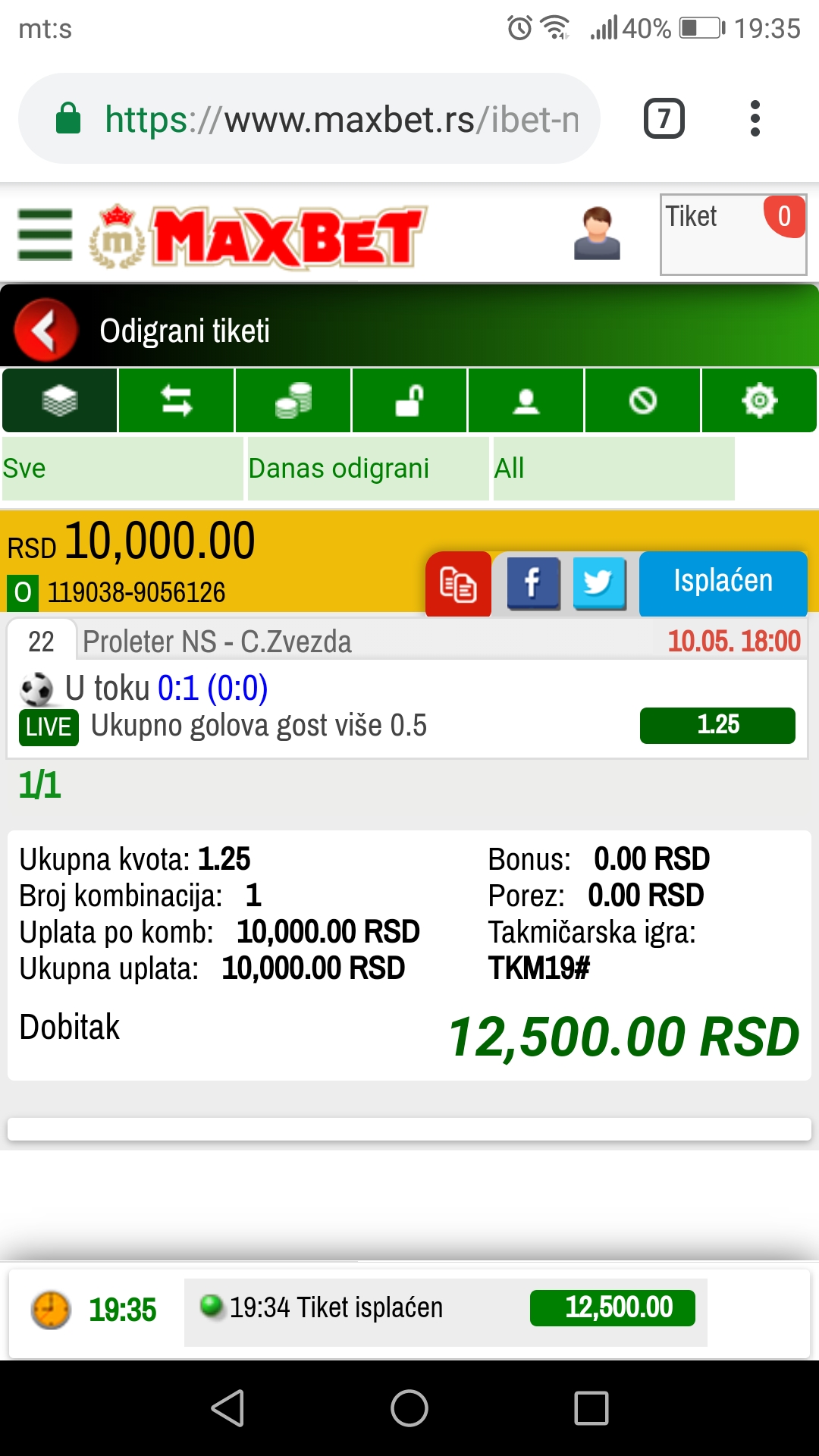Tap the Isplaćen button
Image resolution: width=819 pixels, height=1456 pixels.
coord(723,582)
